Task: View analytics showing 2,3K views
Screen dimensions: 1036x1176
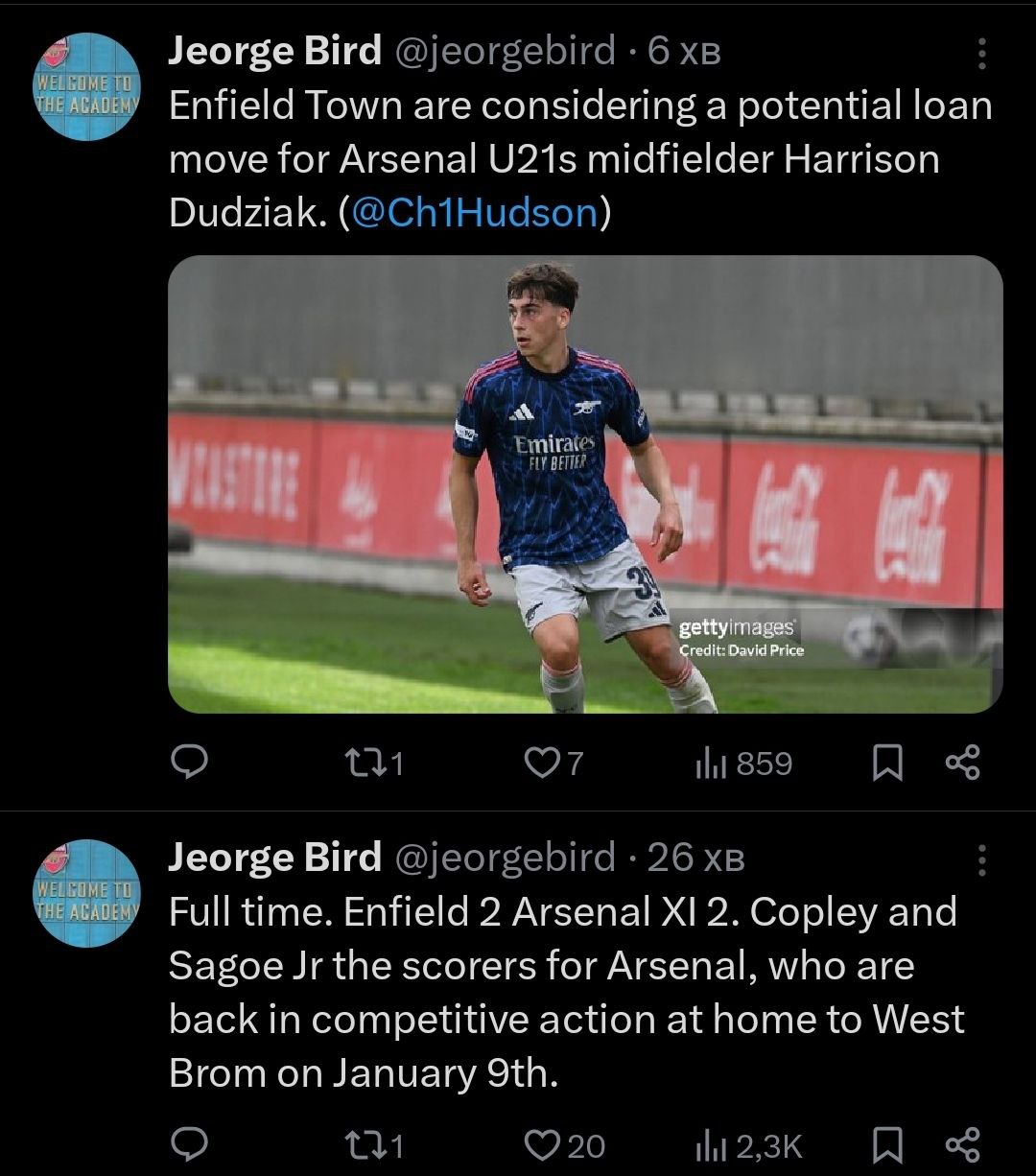Action: point(711,1145)
